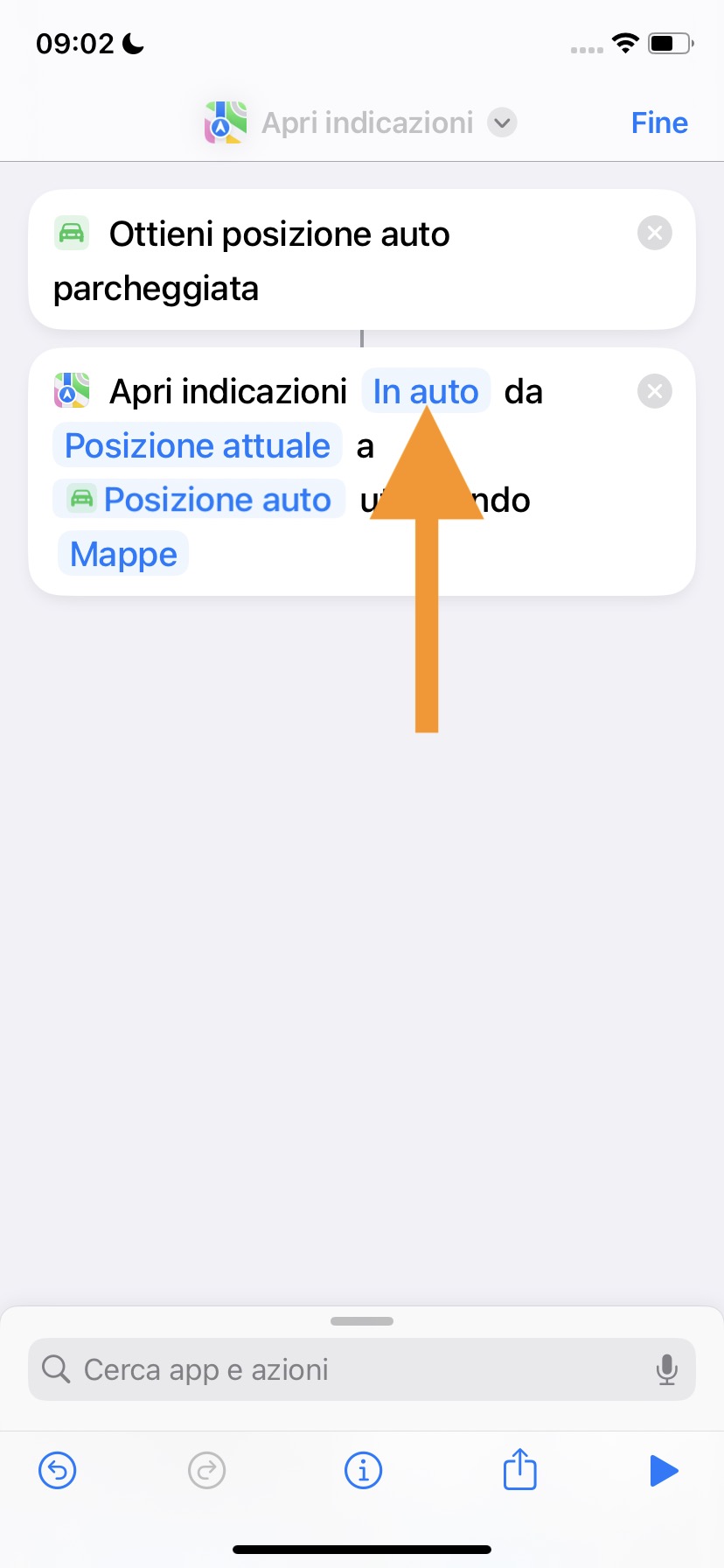The width and height of the screenshot is (724, 1568).
Task: Run the shortcut with play button
Action: click(x=664, y=1470)
